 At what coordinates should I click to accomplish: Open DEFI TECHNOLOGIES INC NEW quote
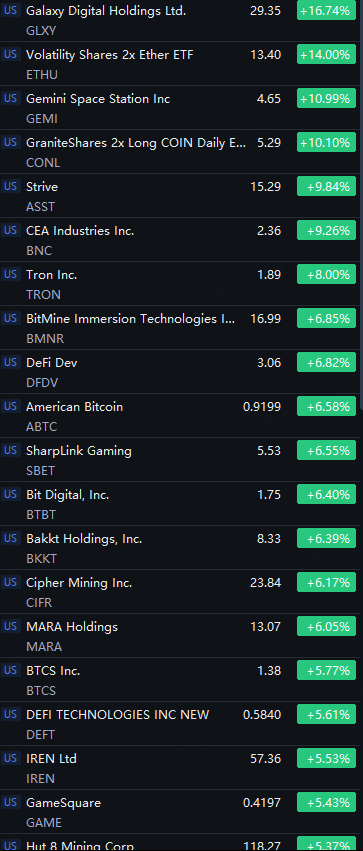coord(180,723)
